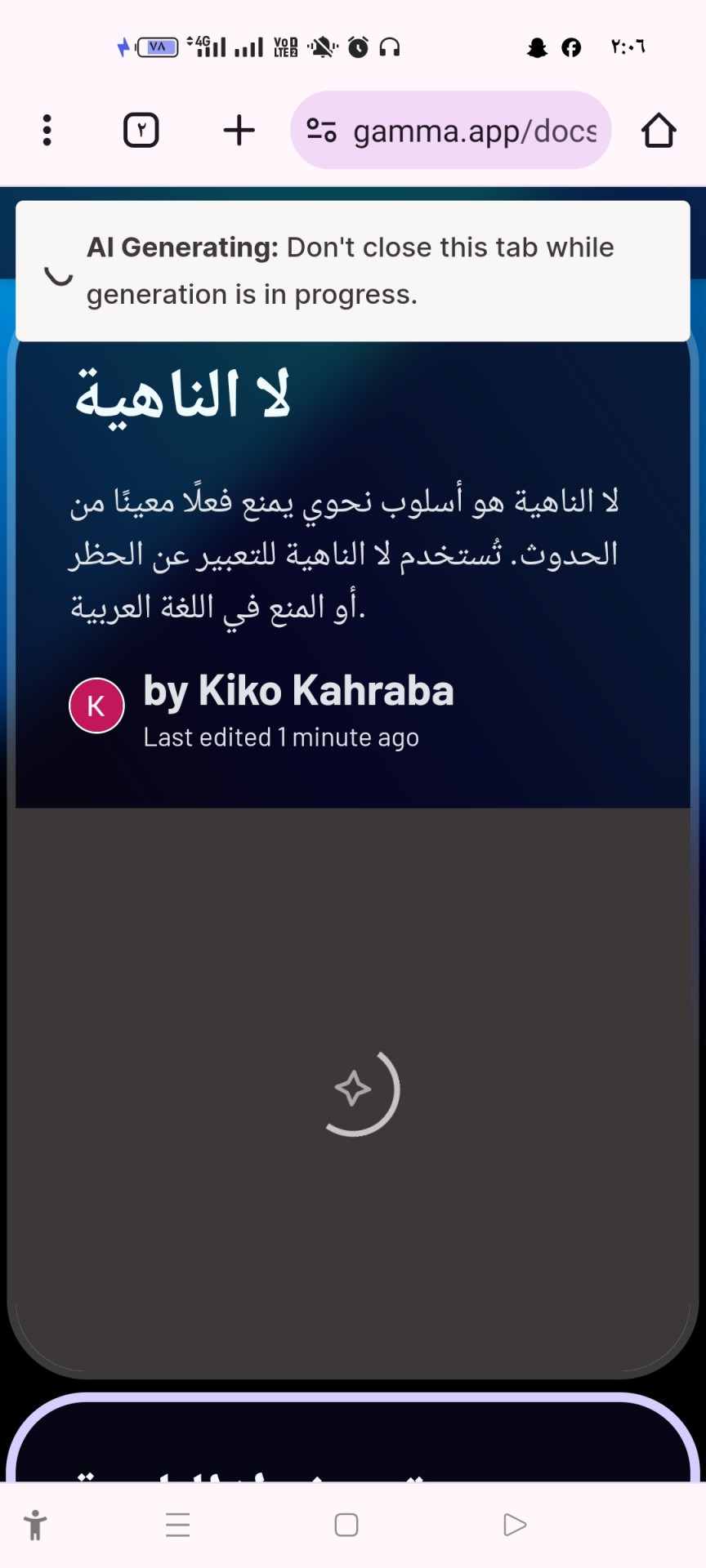Screen dimensions: 706x1568
Task: Open the Kiko Kahraba author avatar
Action: 96,706
